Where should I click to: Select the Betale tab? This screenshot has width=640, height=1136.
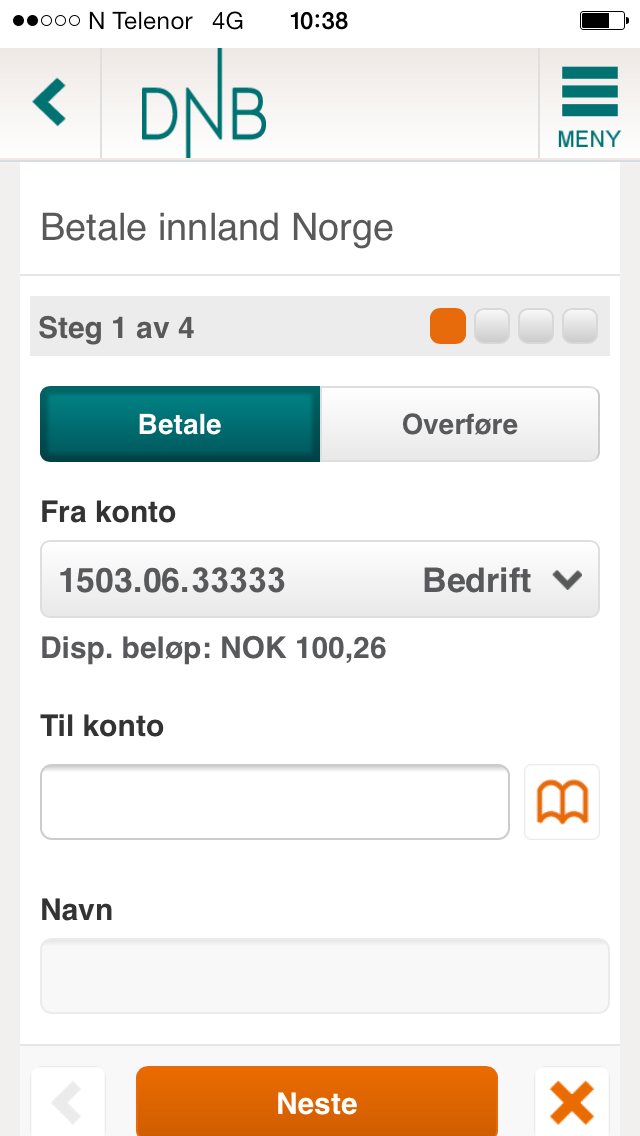click(180, 424)
